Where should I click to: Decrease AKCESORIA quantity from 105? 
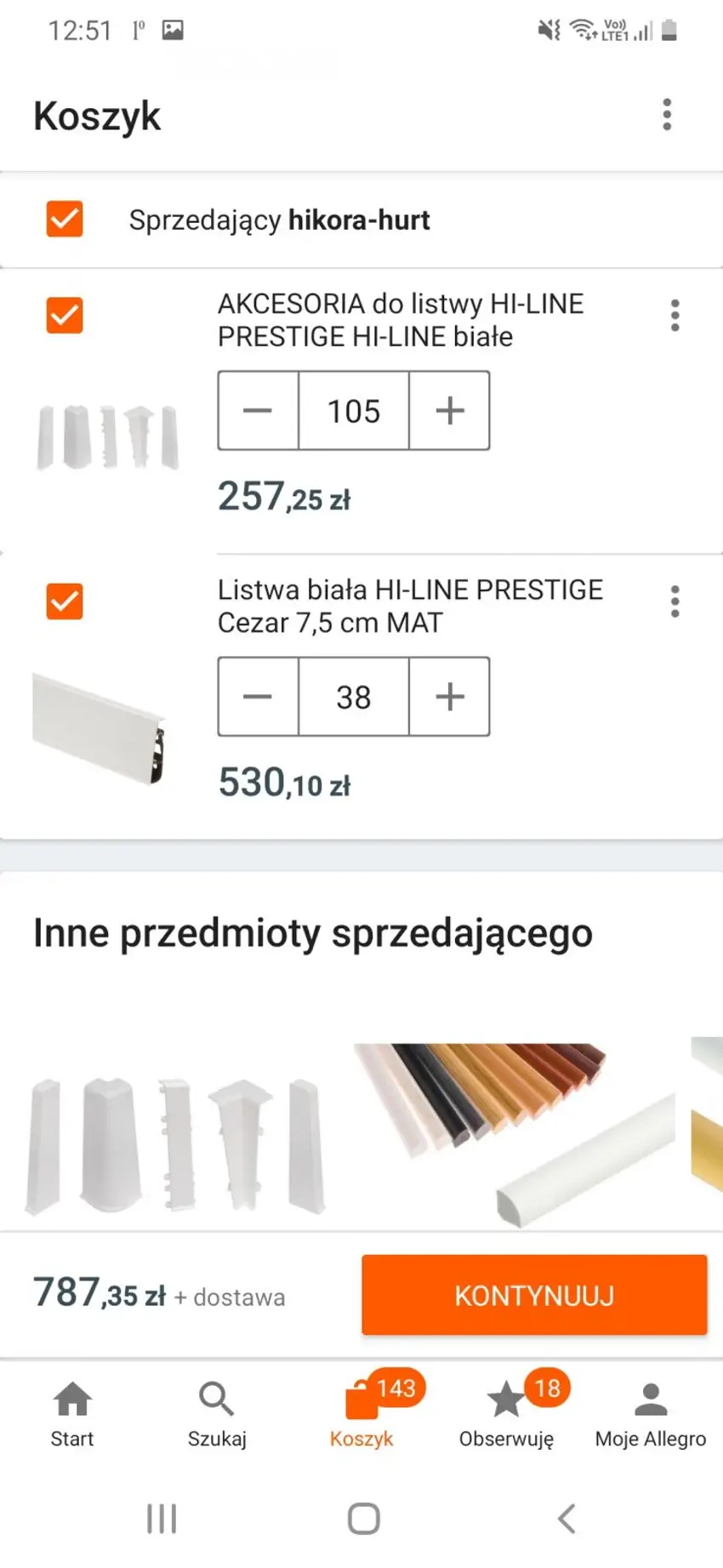[258, 410]
